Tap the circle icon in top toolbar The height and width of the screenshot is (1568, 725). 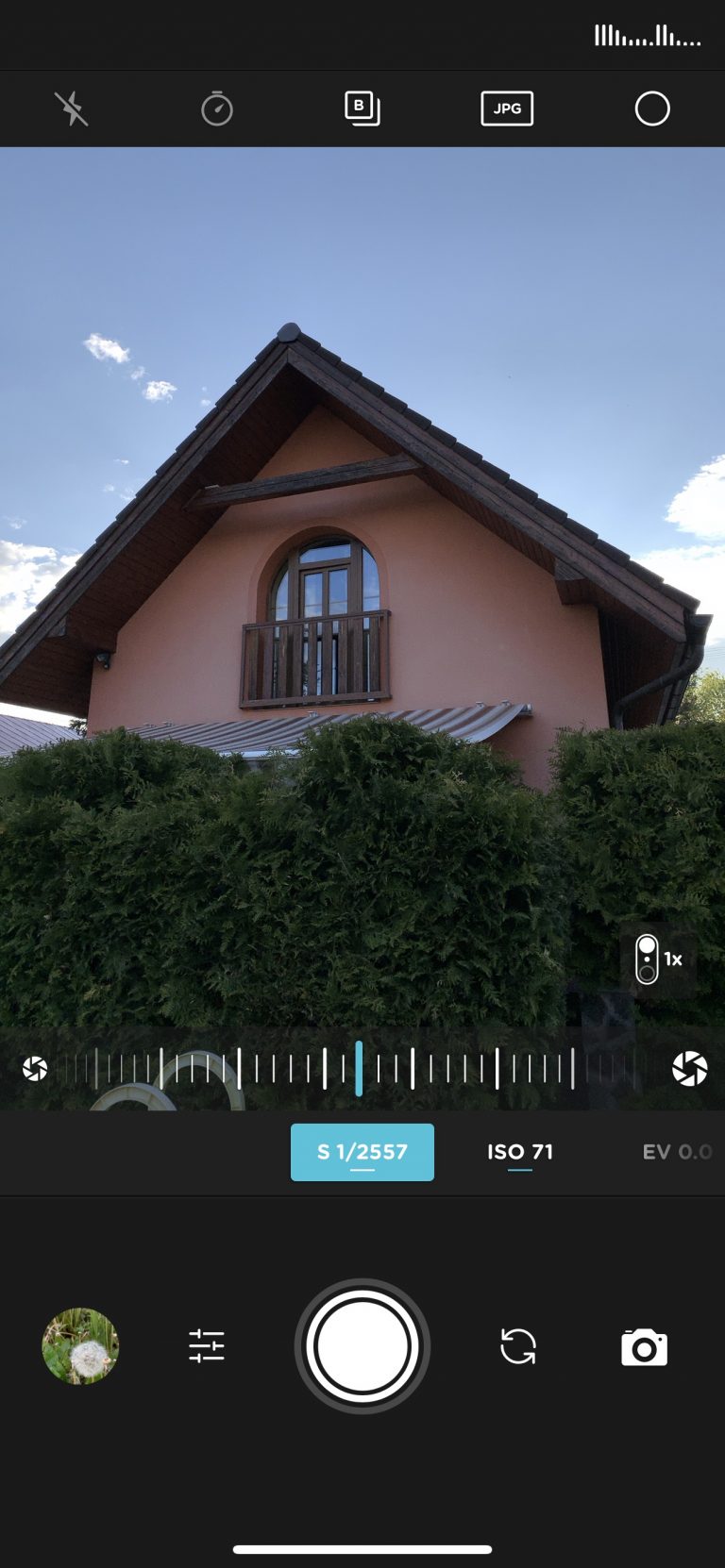click(x=652, y=108)
